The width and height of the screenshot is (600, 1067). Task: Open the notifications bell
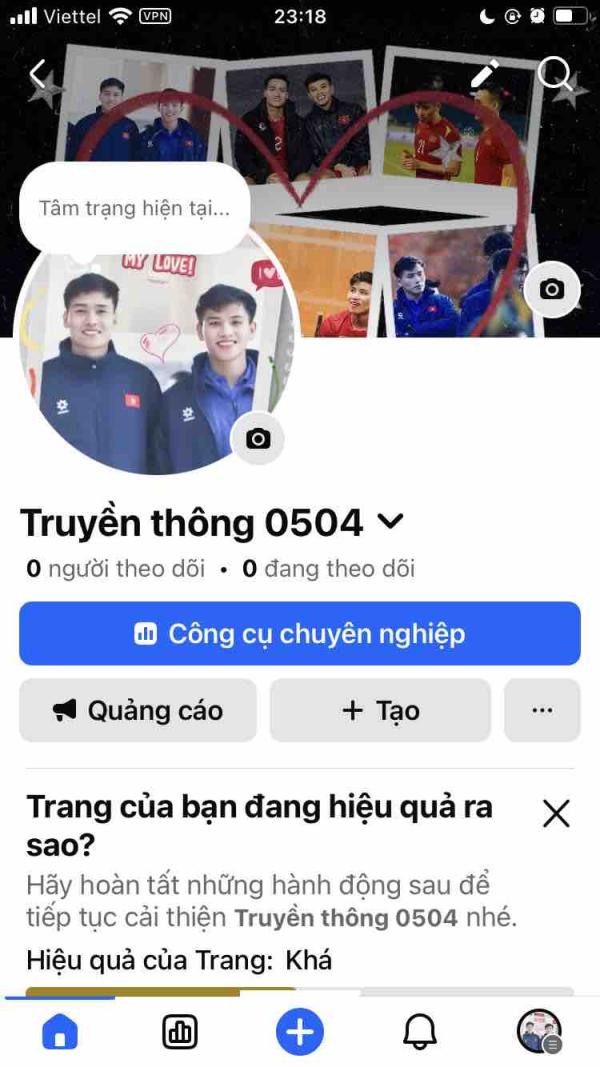pyautogui.click(x=420, y=1032)
